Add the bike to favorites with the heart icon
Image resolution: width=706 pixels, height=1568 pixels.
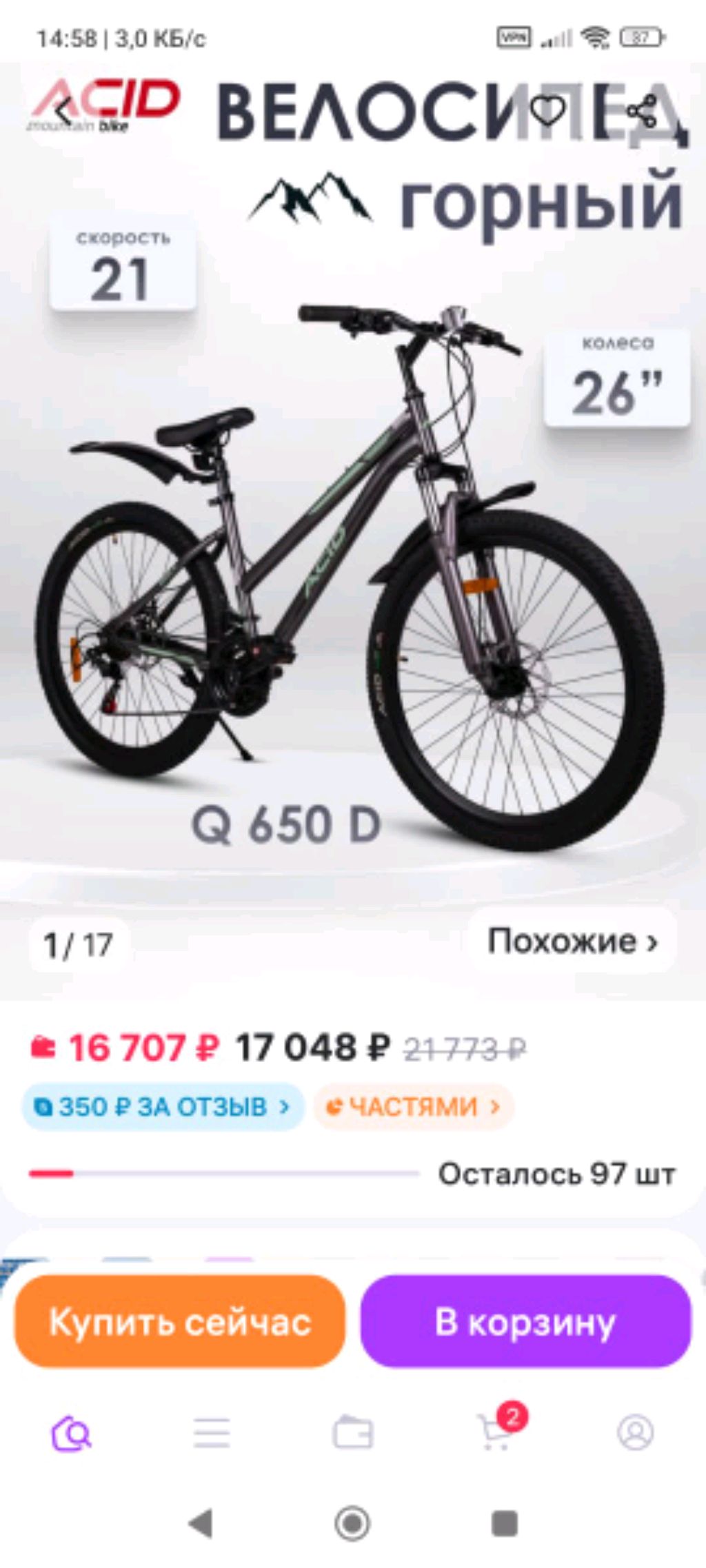coord(548,110)
